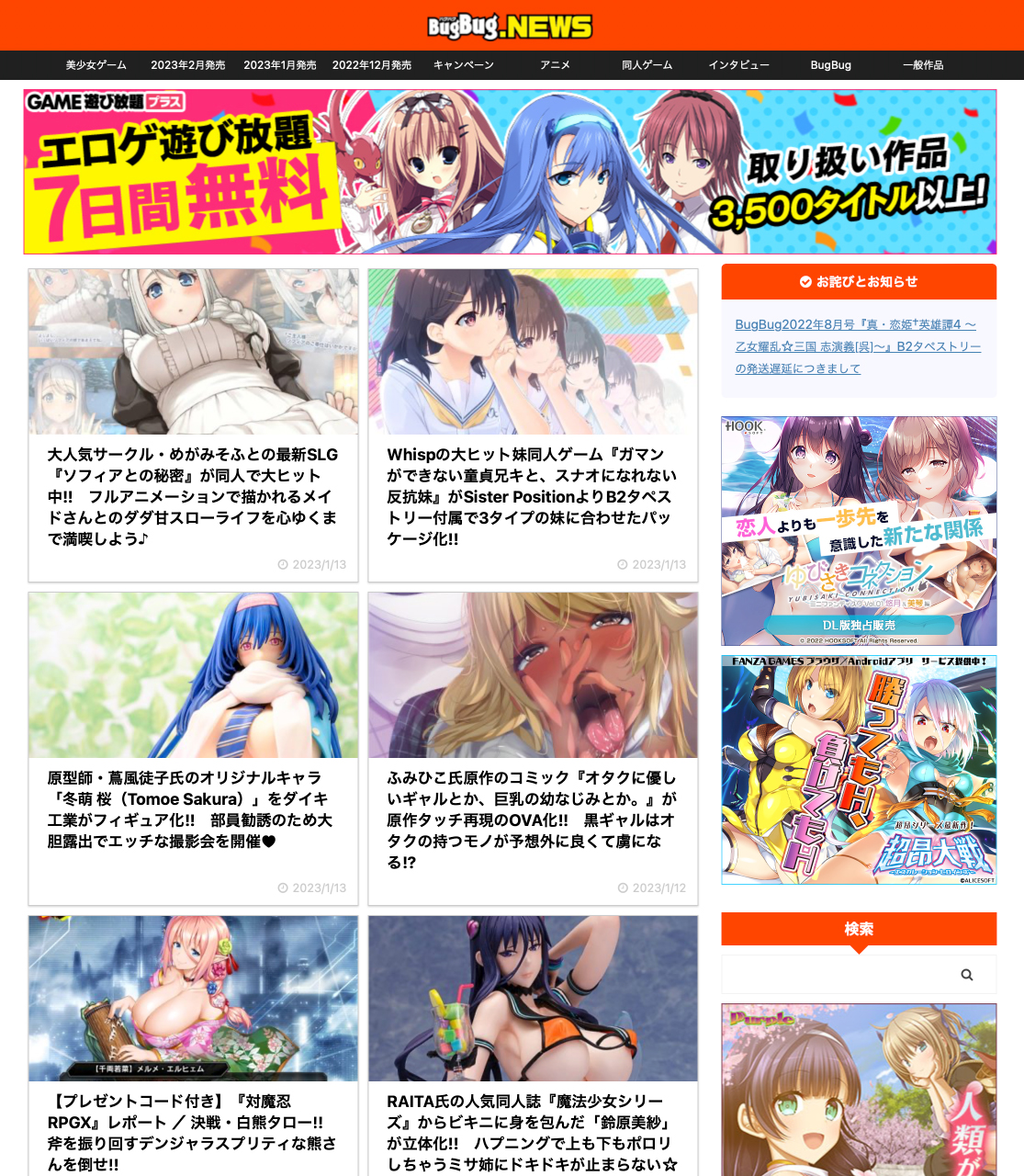Switch to 2023年2月発売 section
The image size is (1024, 1176).
187,65
